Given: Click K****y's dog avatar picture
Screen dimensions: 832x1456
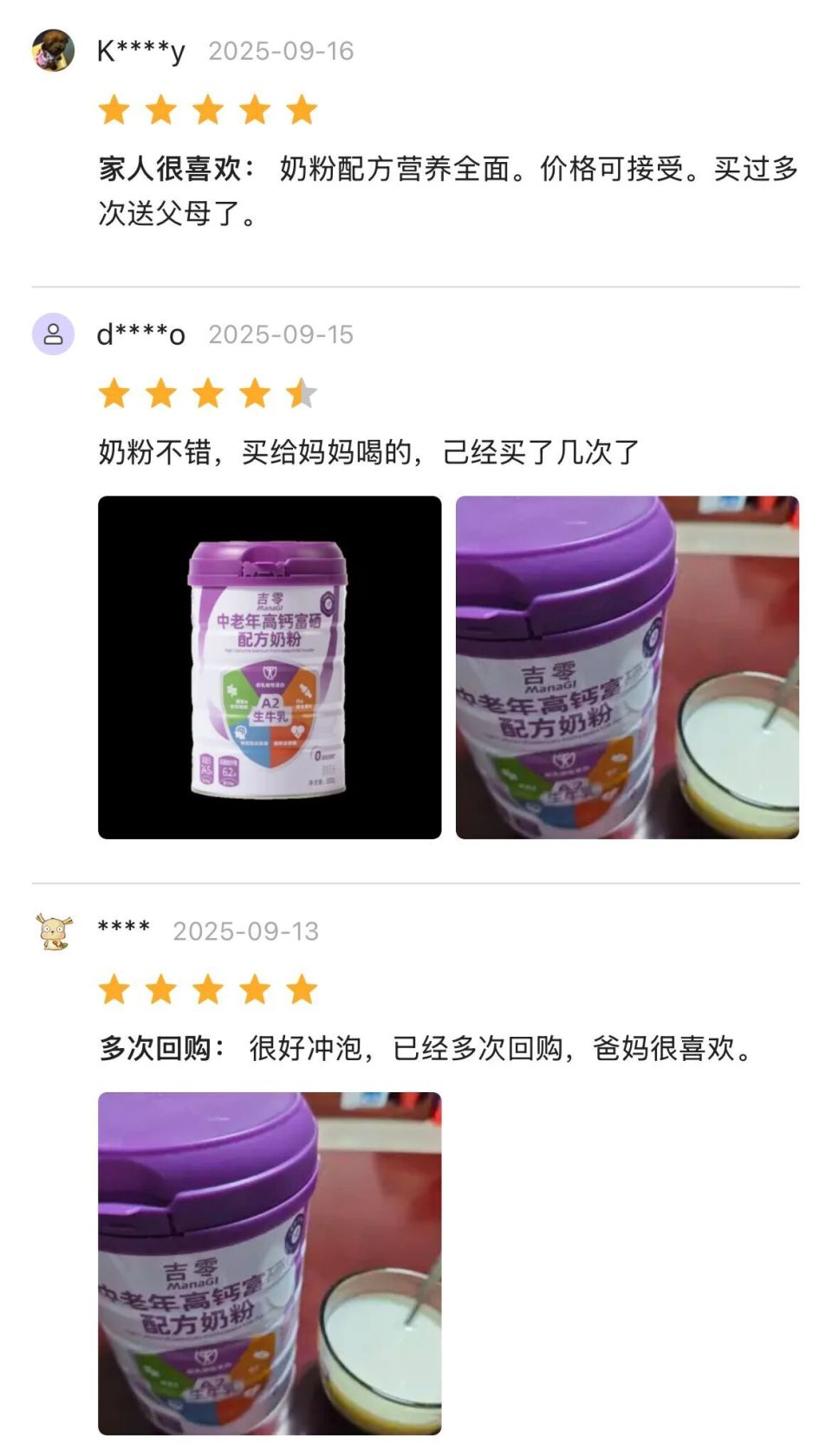Looking at the screenshot, I should click(x=54, y=52).
